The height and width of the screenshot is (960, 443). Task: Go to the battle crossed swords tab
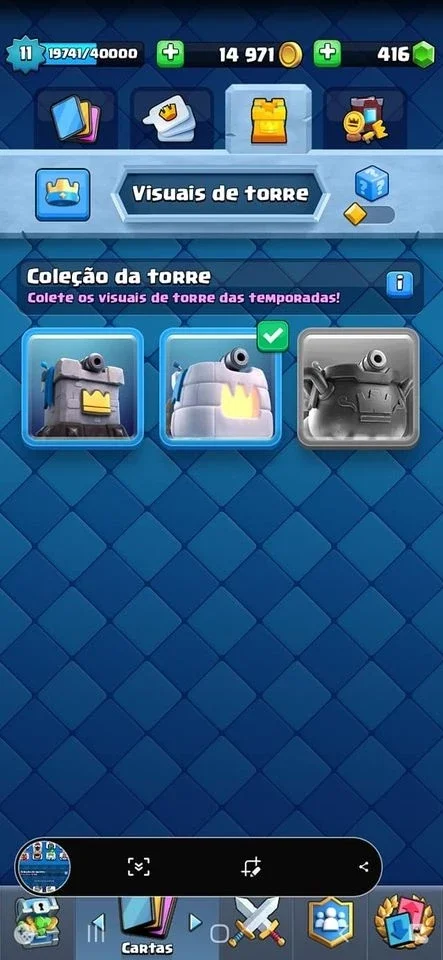click(x=257, y=923)
